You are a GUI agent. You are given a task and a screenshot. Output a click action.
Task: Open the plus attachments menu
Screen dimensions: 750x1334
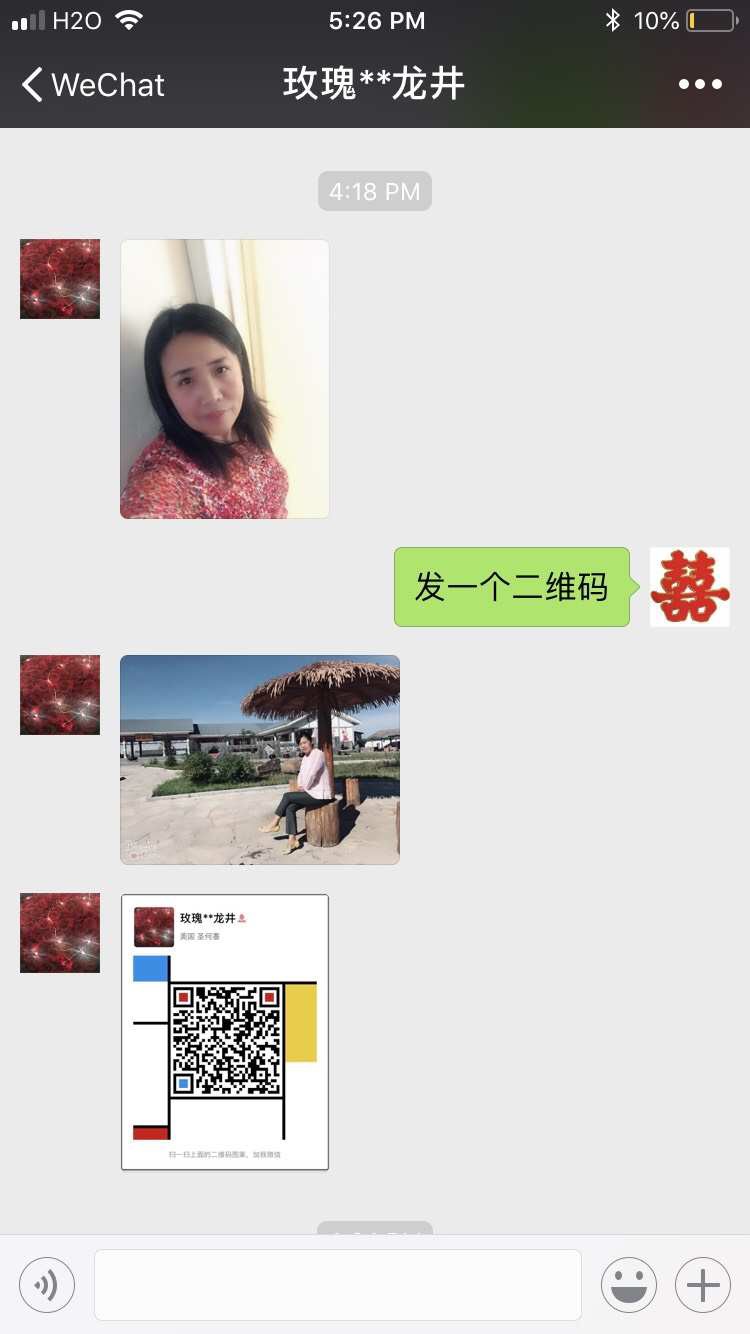coord(703,1285)
